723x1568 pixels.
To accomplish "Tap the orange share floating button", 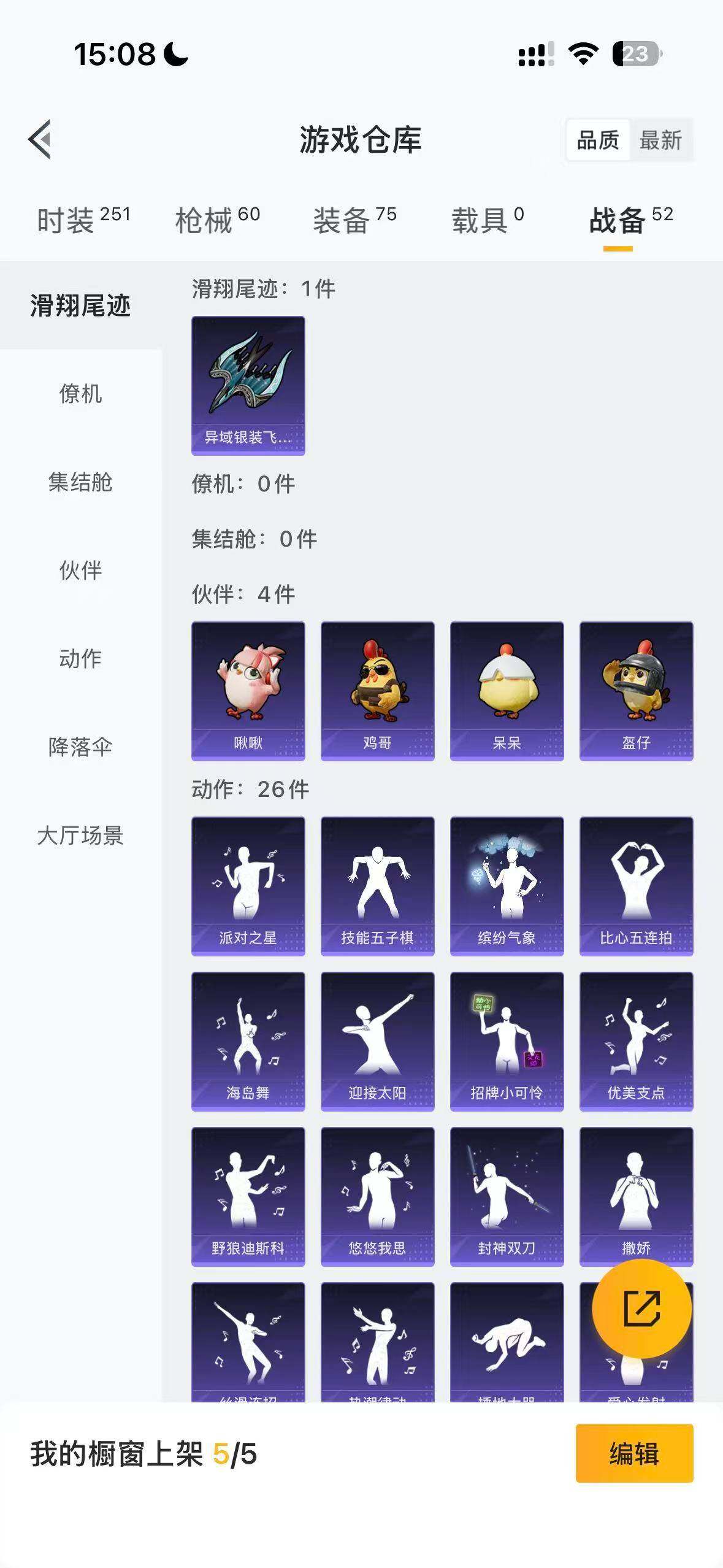I will 641,1309.
